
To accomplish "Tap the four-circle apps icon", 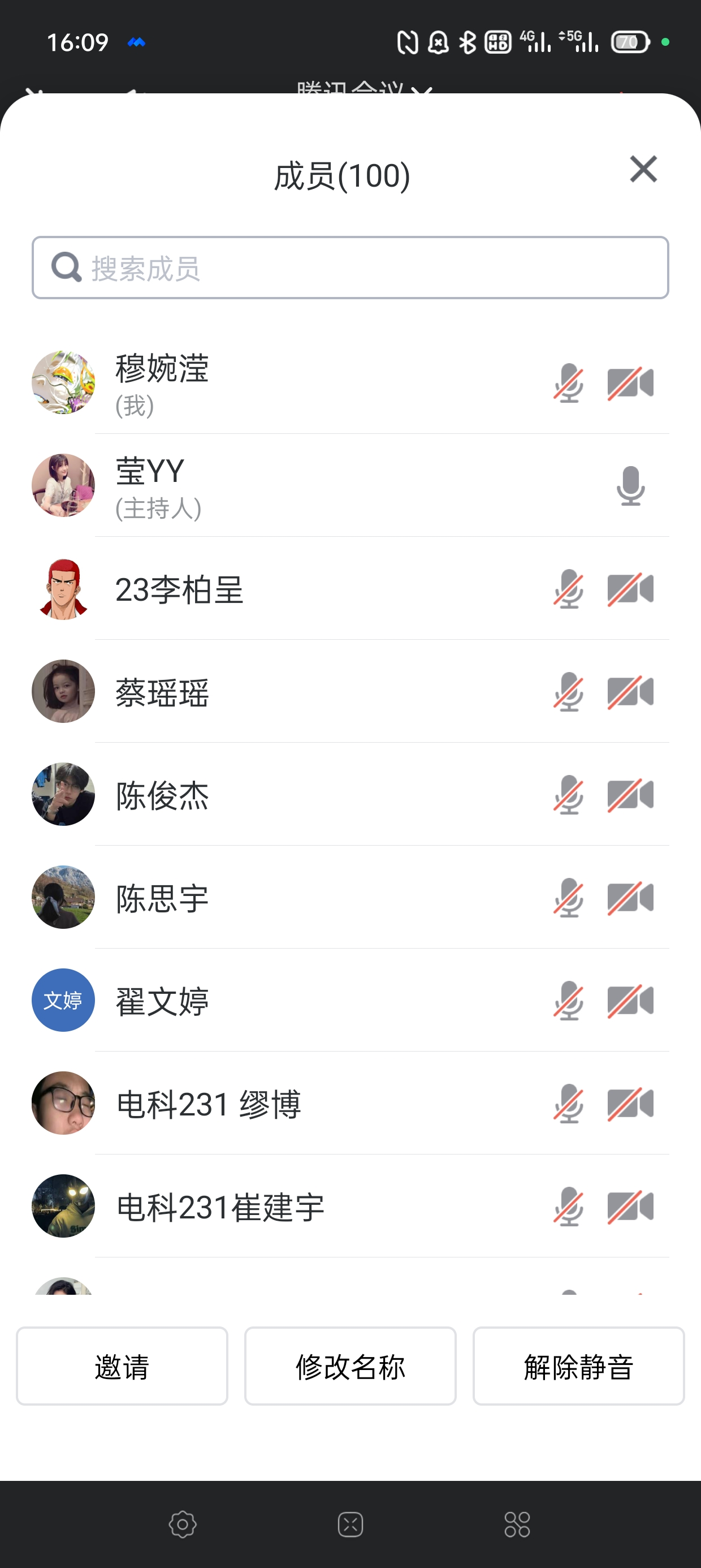I will [517, 1525].
